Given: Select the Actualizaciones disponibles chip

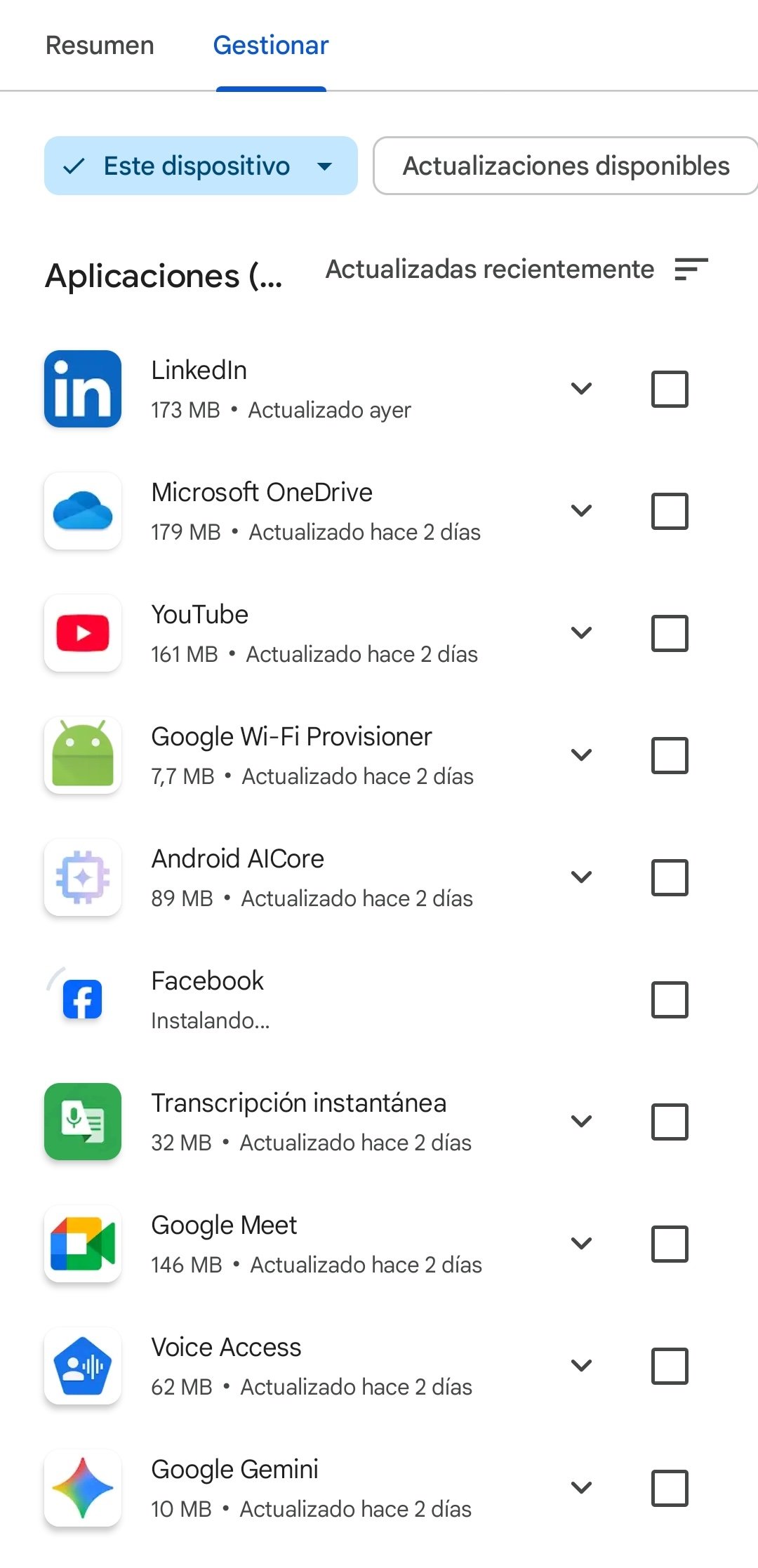Looking at the screenshot, I should [566, 166].
